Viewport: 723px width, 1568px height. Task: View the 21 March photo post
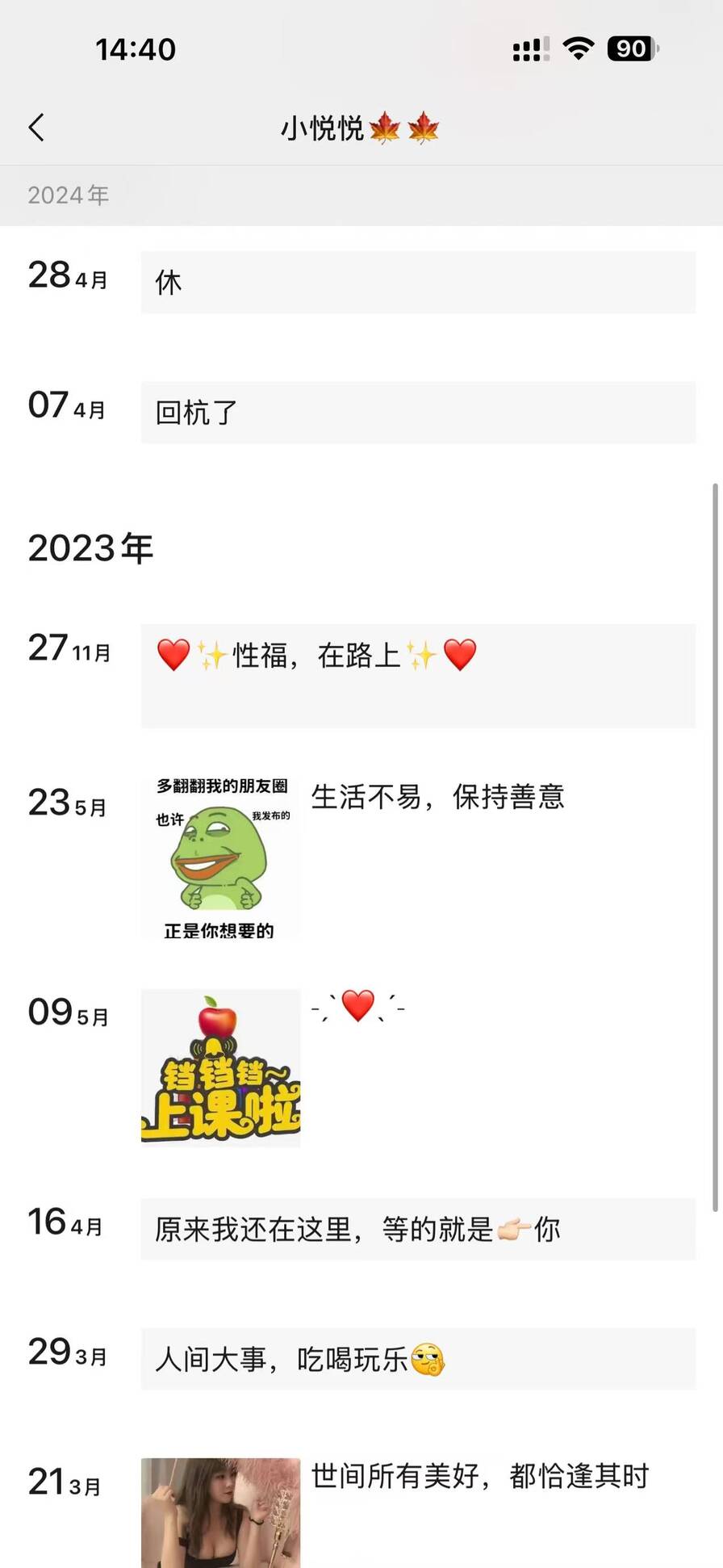220,1511
